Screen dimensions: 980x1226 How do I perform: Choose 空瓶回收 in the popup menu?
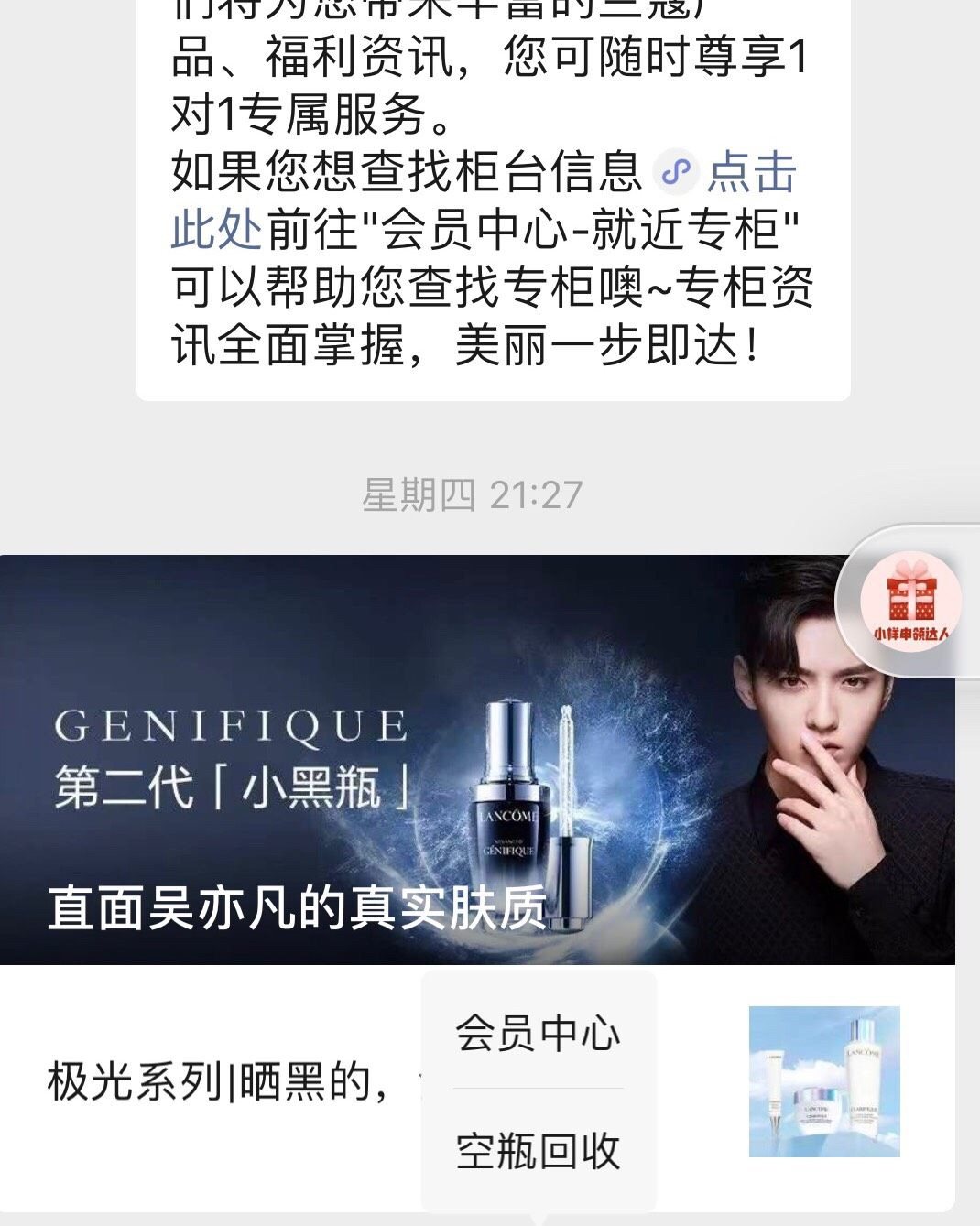pyautogui.click(x=538, y=1151)
